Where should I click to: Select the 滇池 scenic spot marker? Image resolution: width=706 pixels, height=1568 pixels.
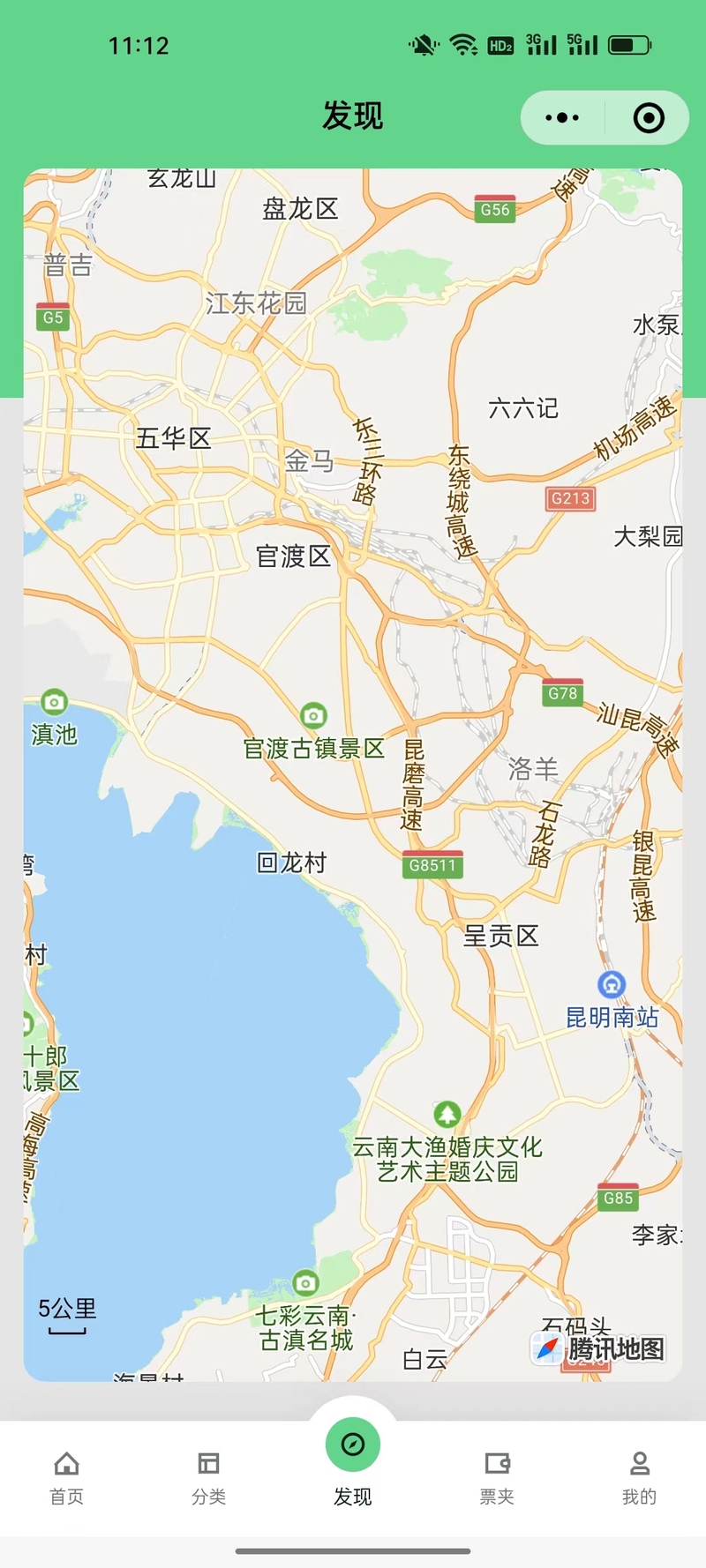coord(55,702)
